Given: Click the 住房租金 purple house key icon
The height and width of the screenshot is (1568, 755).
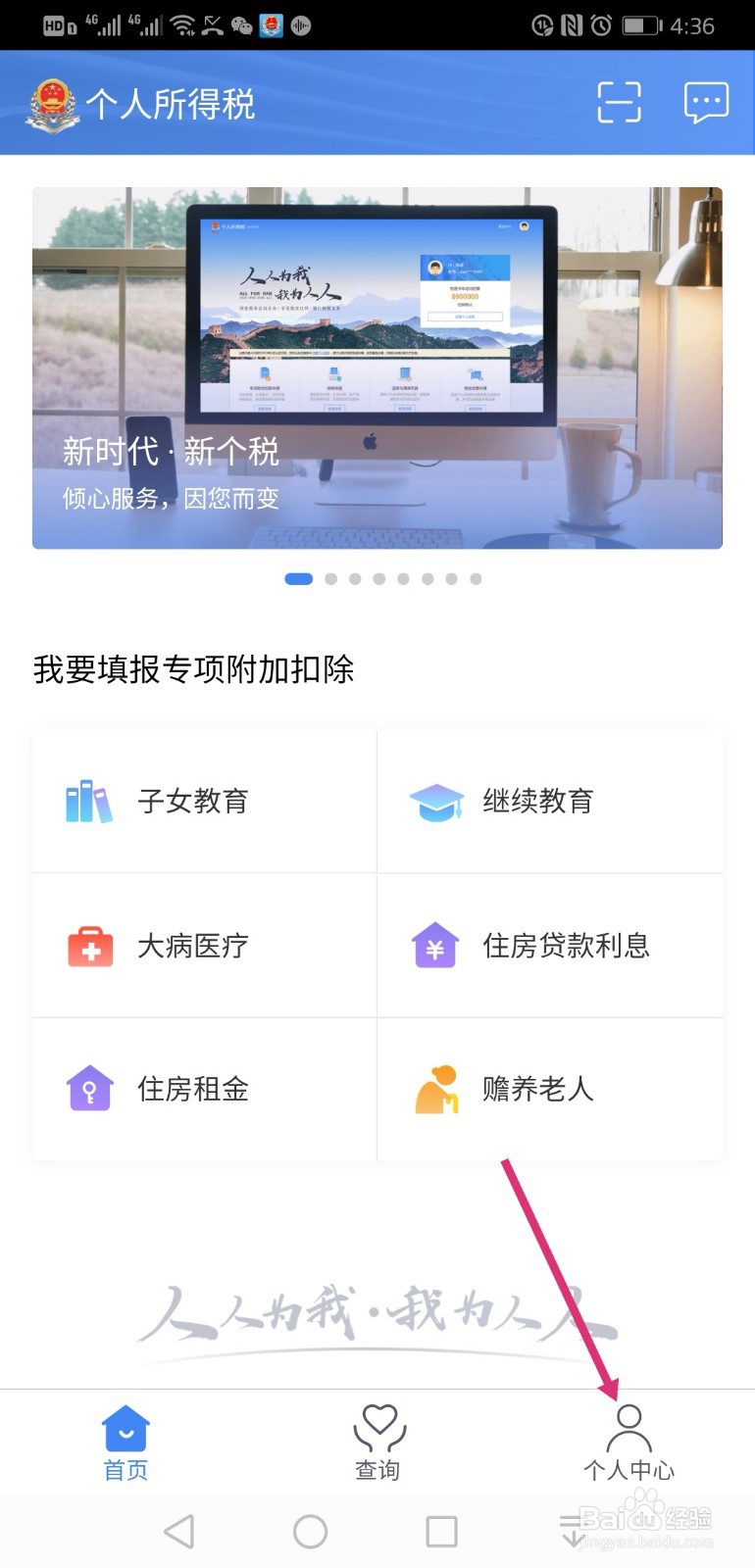Looking at the screenshot, I should [x=89, y=1089].
